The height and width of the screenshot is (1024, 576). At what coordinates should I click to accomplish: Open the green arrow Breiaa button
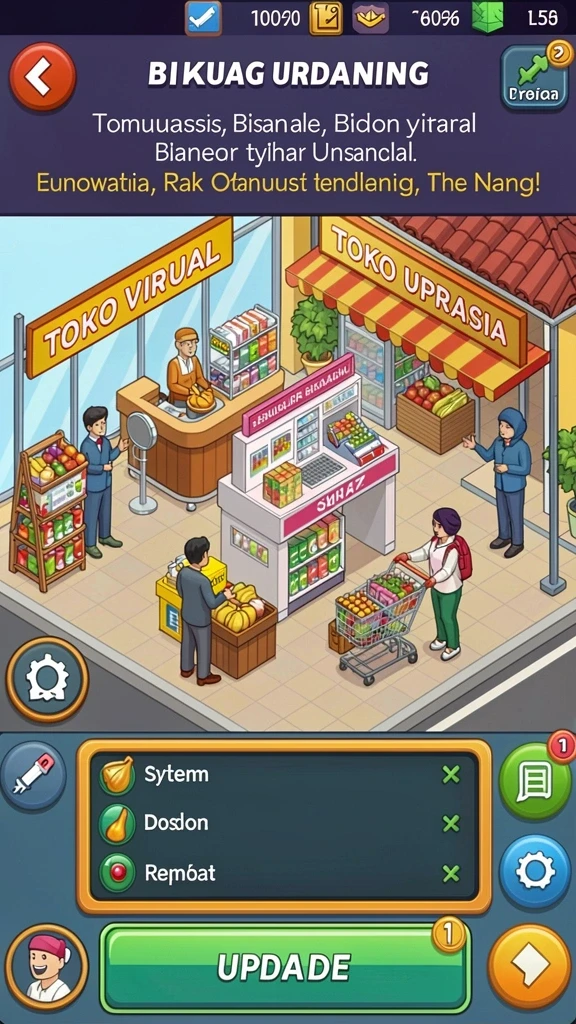pyautogui.click(x=534, y=78)
